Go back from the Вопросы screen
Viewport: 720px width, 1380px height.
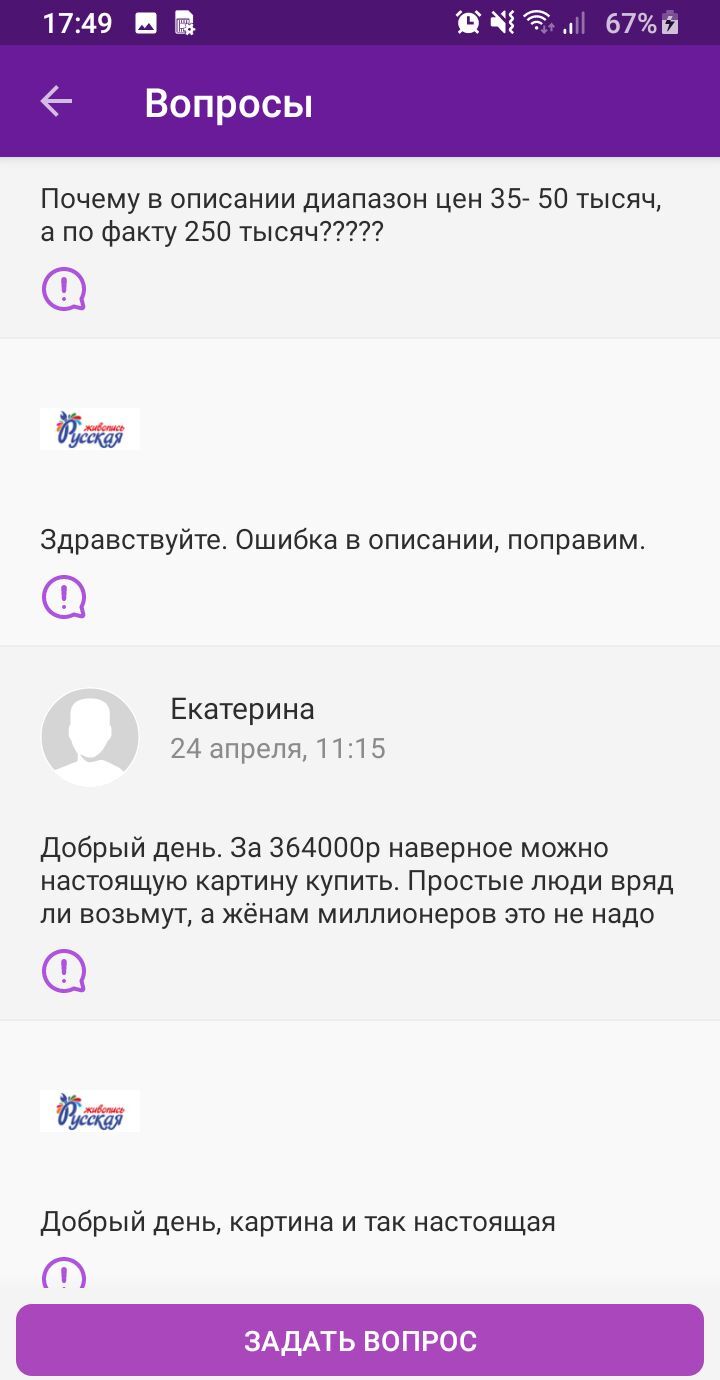[56, 102]
